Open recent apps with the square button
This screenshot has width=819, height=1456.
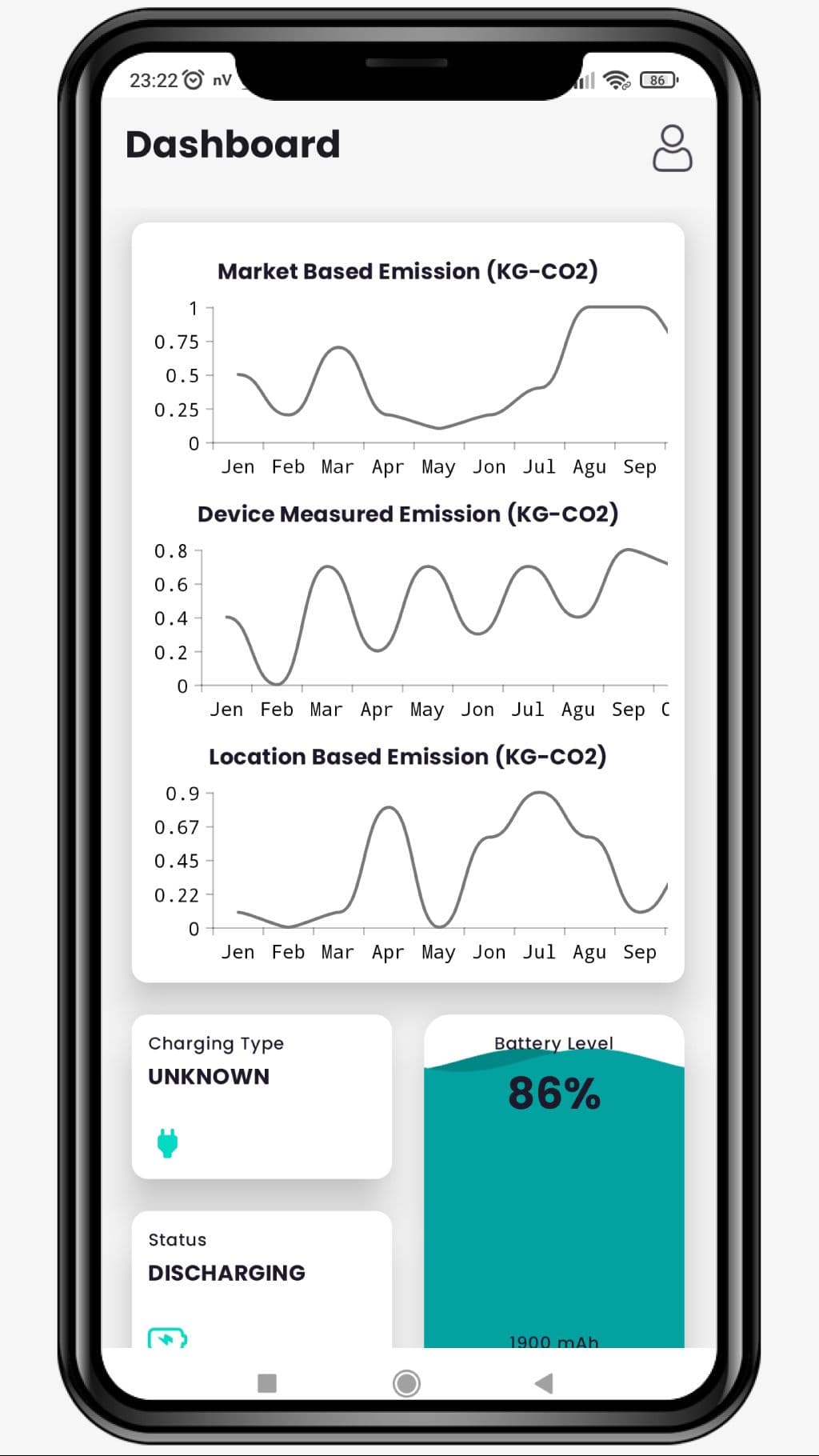click(x=267, y=1382)
